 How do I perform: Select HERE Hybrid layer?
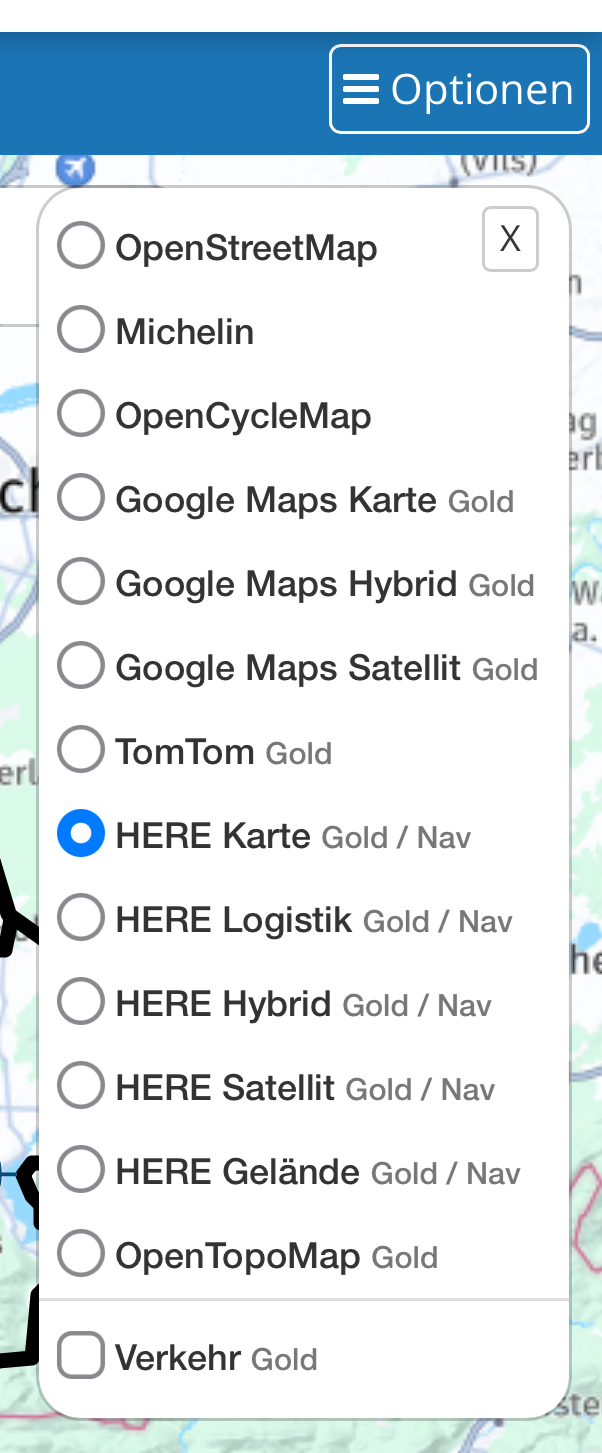pos(81,1002)
